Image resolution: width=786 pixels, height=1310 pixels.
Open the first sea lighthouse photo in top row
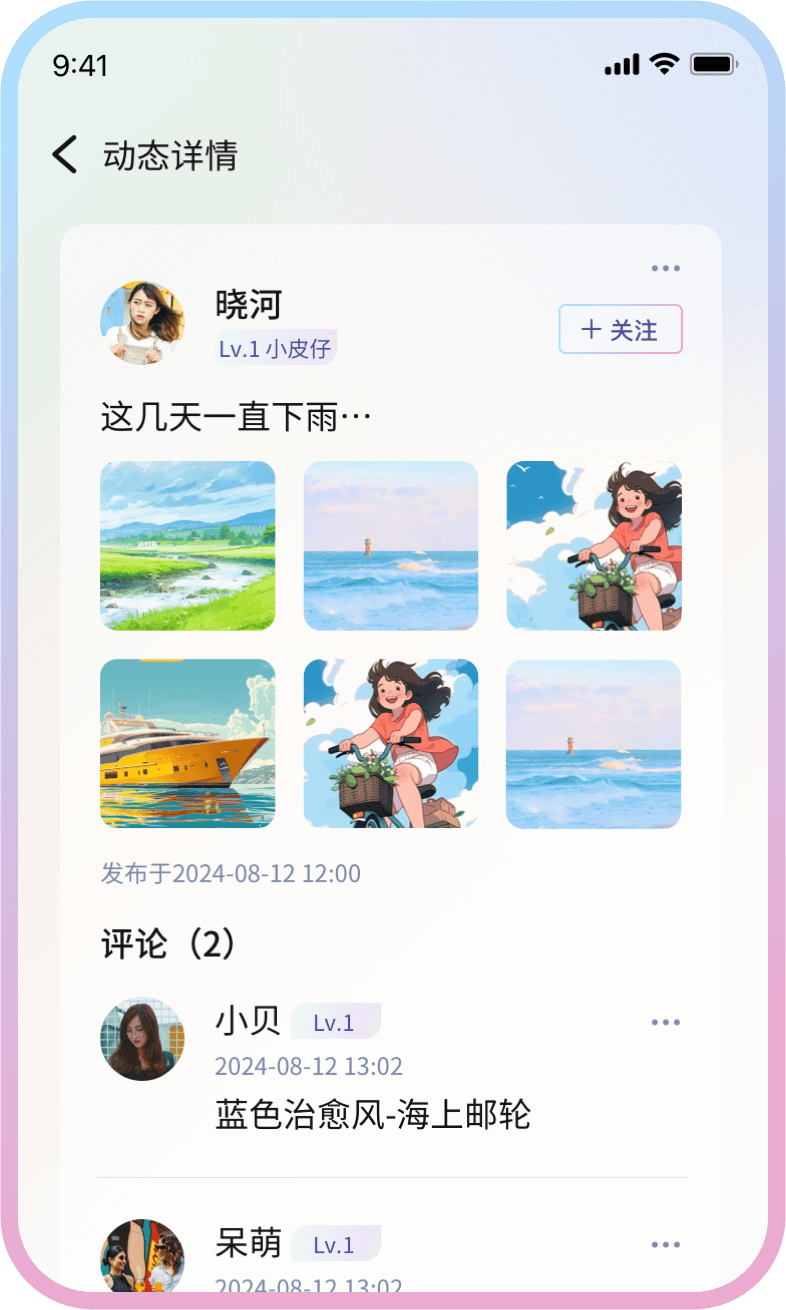click(x=391, y=545)
